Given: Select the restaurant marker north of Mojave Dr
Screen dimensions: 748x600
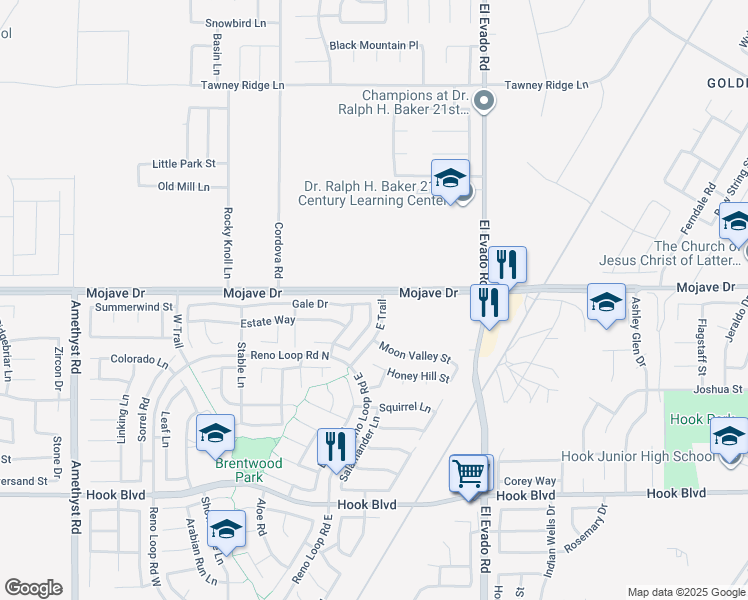Looking at the screenshot, I should pyautogui.click(x=508, y=265).
